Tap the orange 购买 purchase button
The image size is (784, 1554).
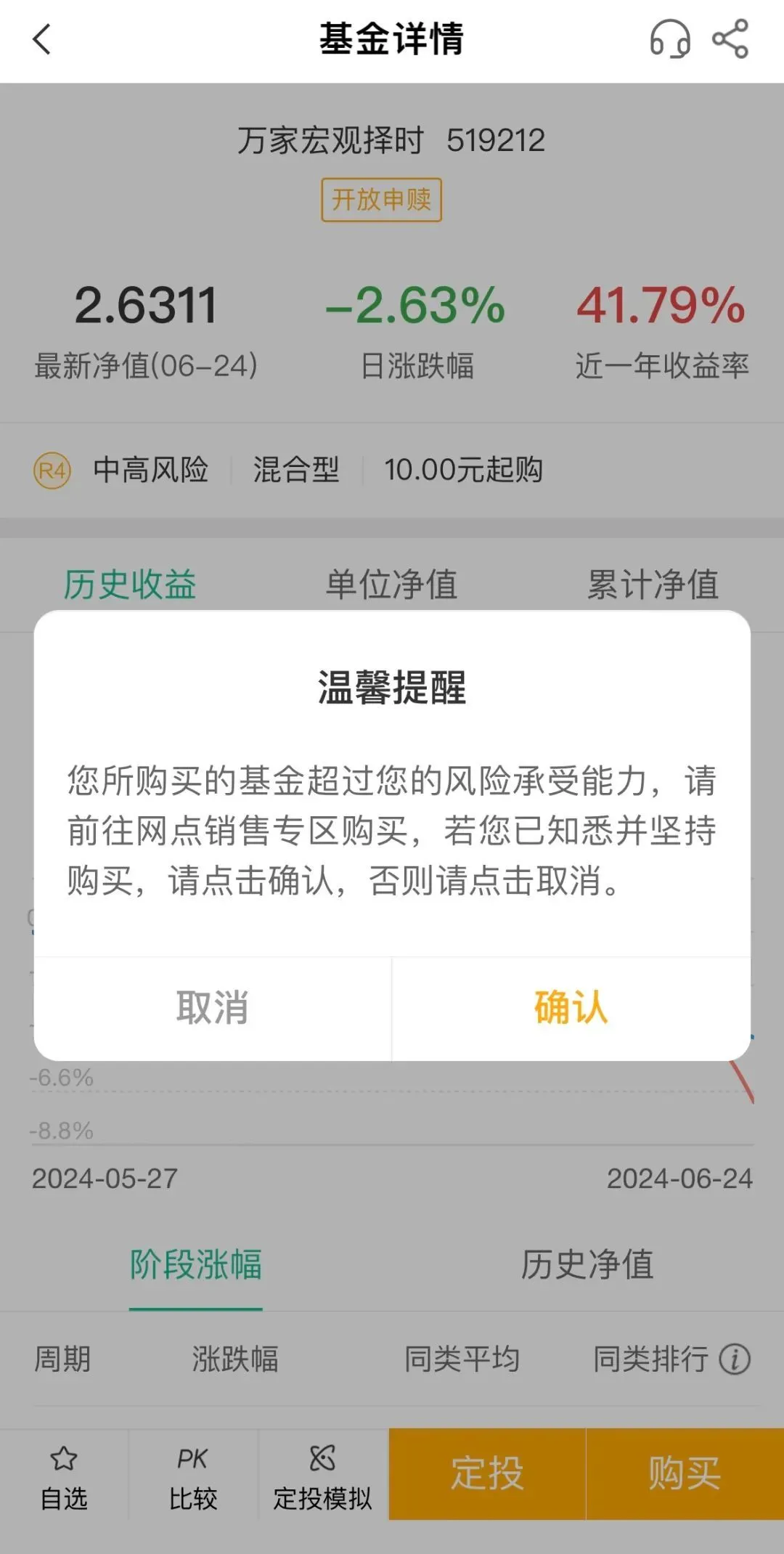coord(682,1474)
